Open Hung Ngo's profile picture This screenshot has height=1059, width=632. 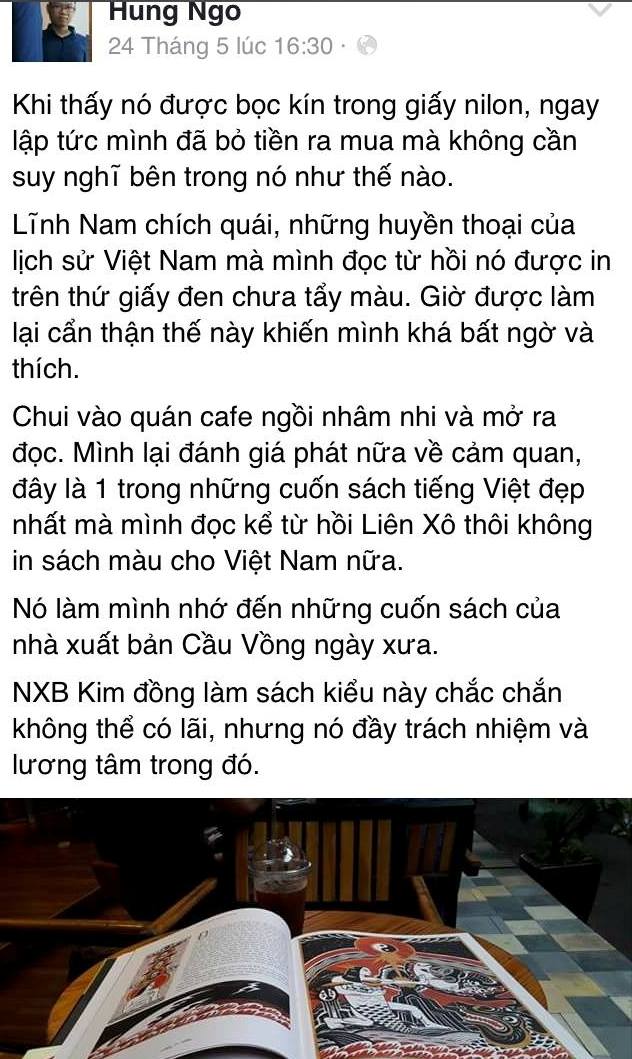point(50,30)
